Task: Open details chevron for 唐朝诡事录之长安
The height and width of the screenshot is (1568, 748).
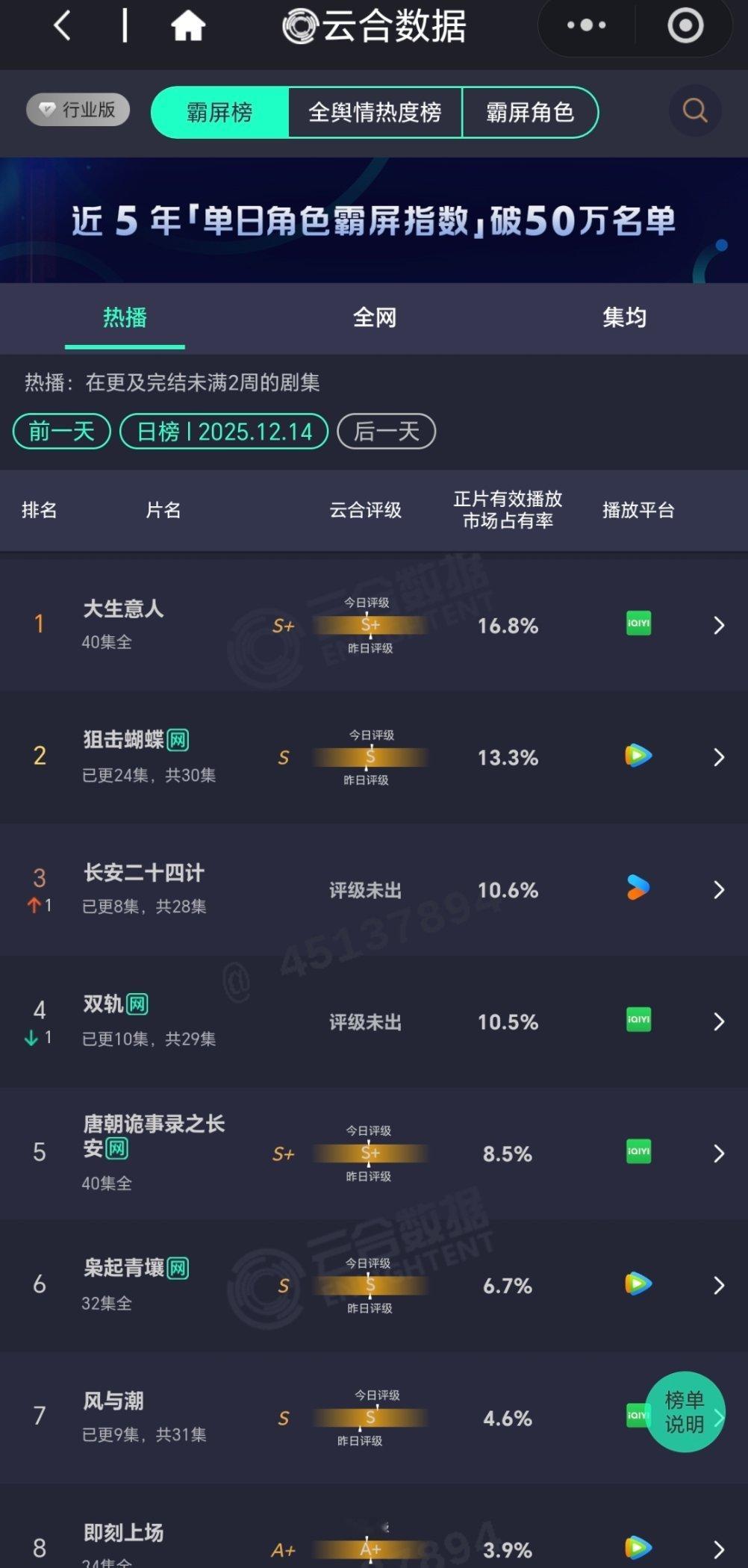Action: (718, 1153)
